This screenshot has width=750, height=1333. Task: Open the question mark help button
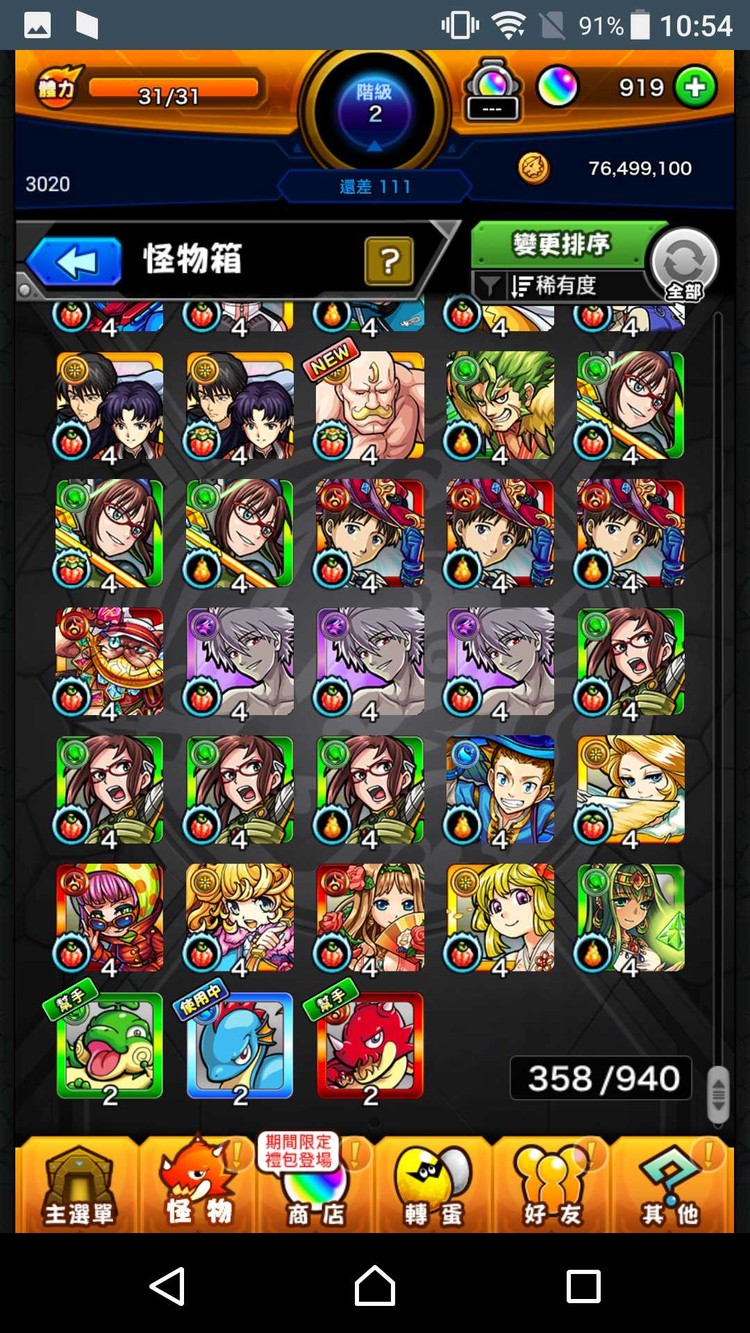[x=389, y=261]
